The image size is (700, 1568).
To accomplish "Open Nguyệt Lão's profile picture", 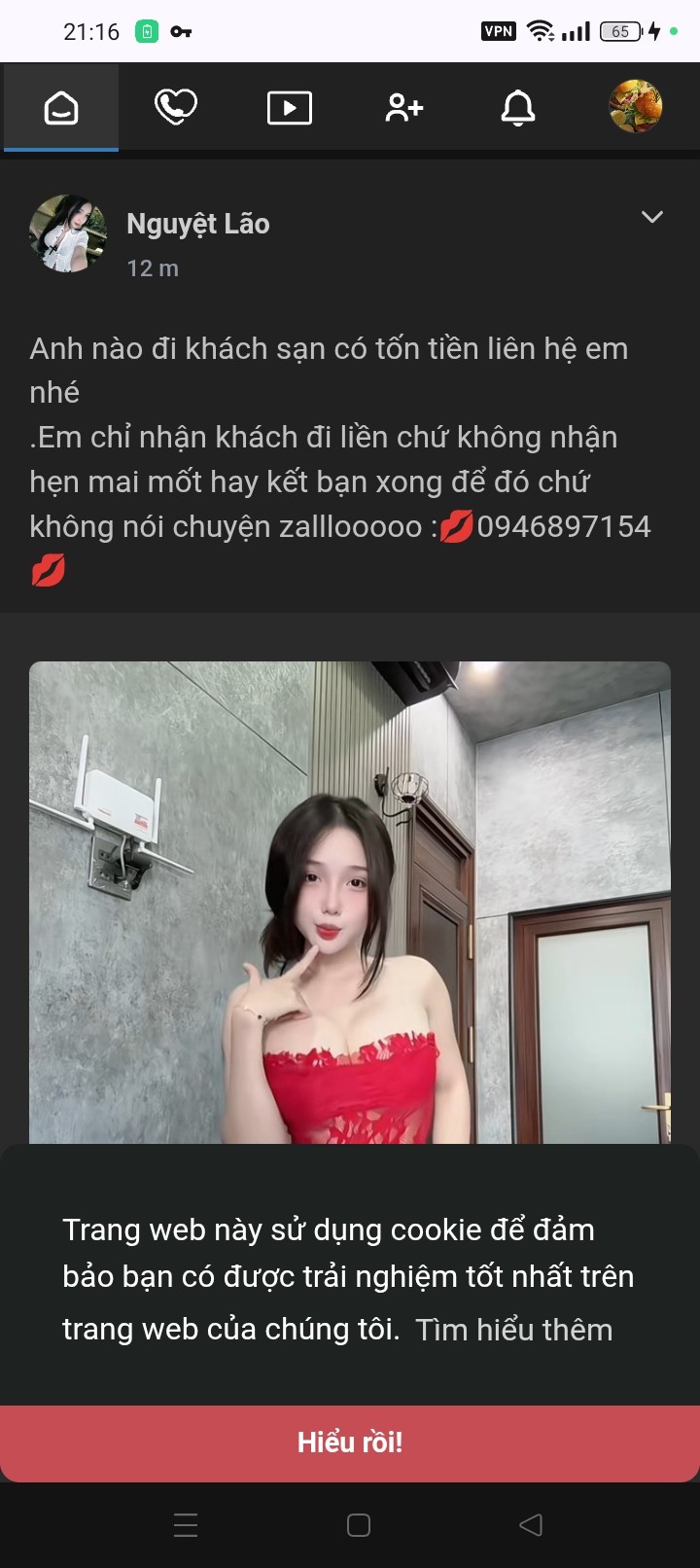I will pos(68,233).
